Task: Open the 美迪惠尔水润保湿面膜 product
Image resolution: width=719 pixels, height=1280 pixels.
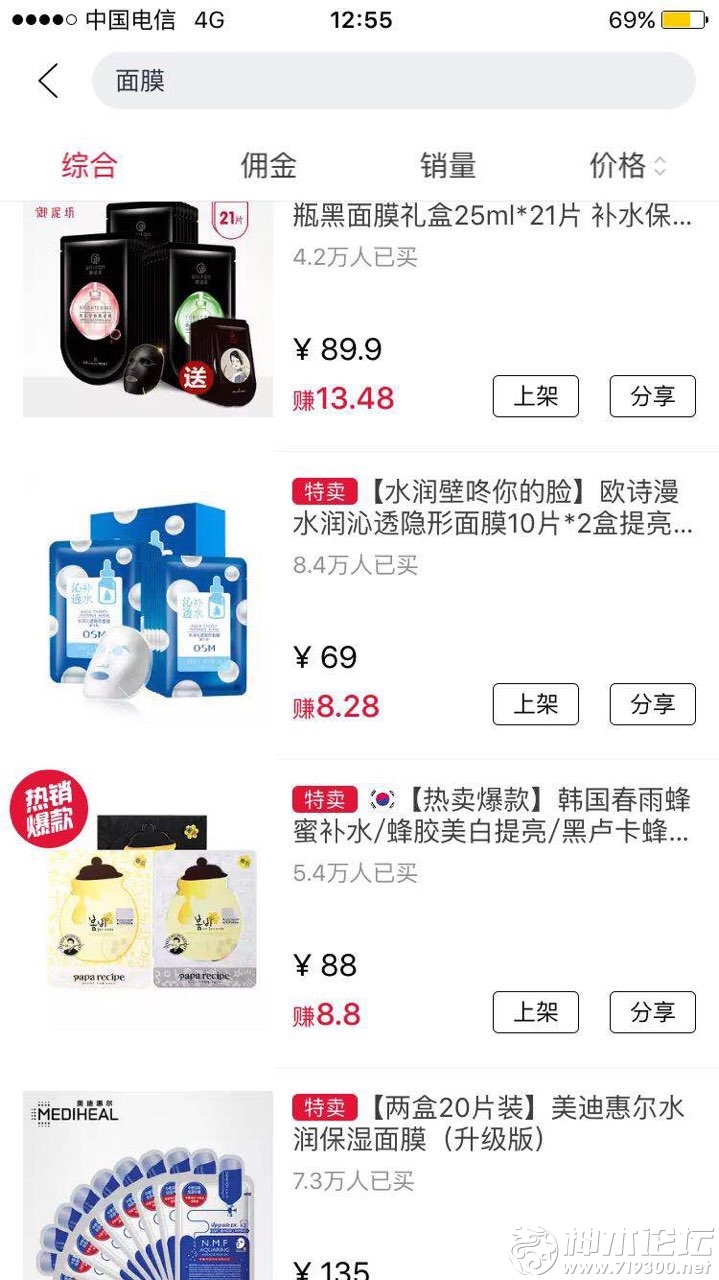Action: point(490,1123)
